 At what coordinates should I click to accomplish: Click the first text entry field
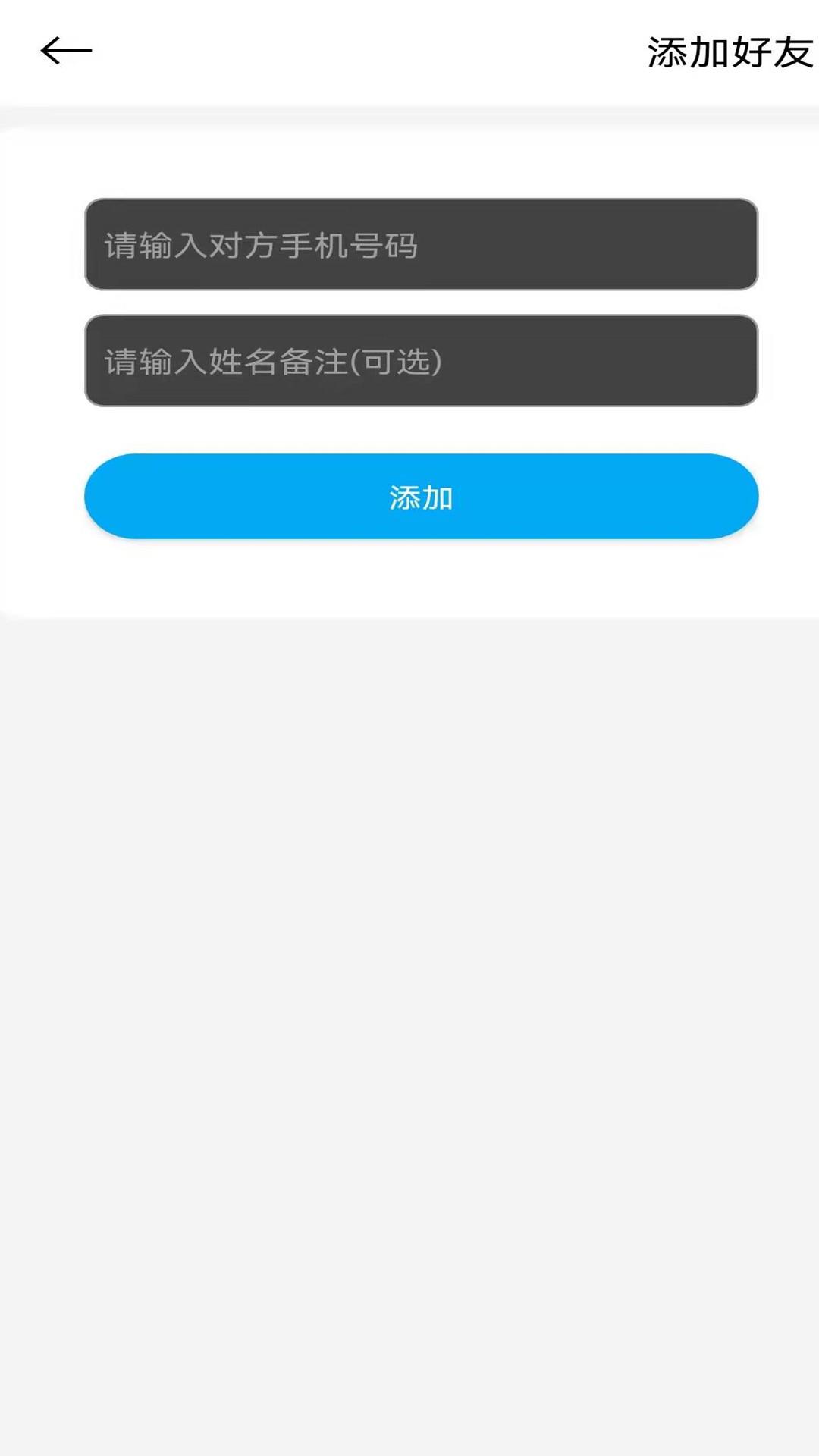[420, 245]
